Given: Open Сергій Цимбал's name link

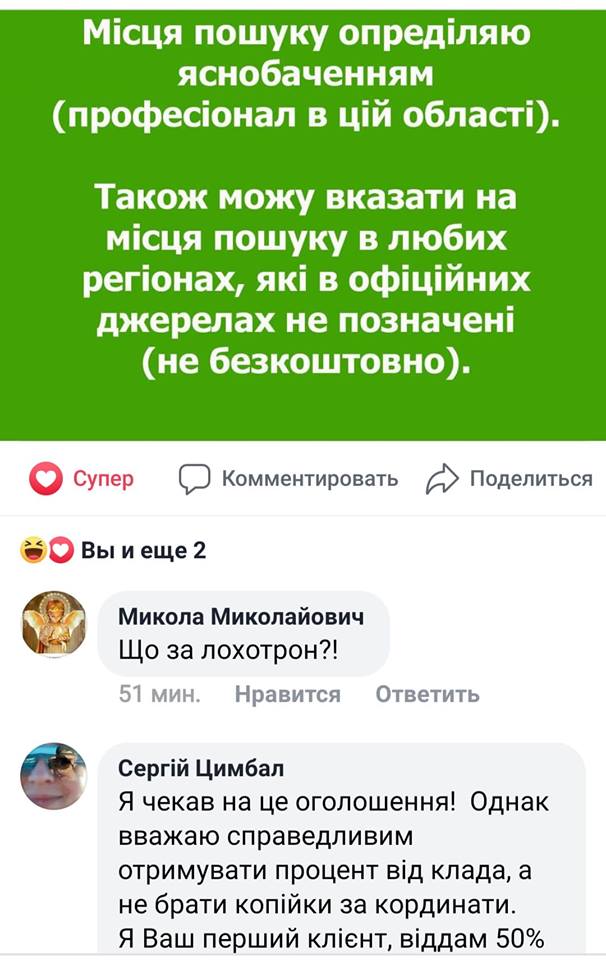Looking at the screenshot, I should (x=201, y=768).
